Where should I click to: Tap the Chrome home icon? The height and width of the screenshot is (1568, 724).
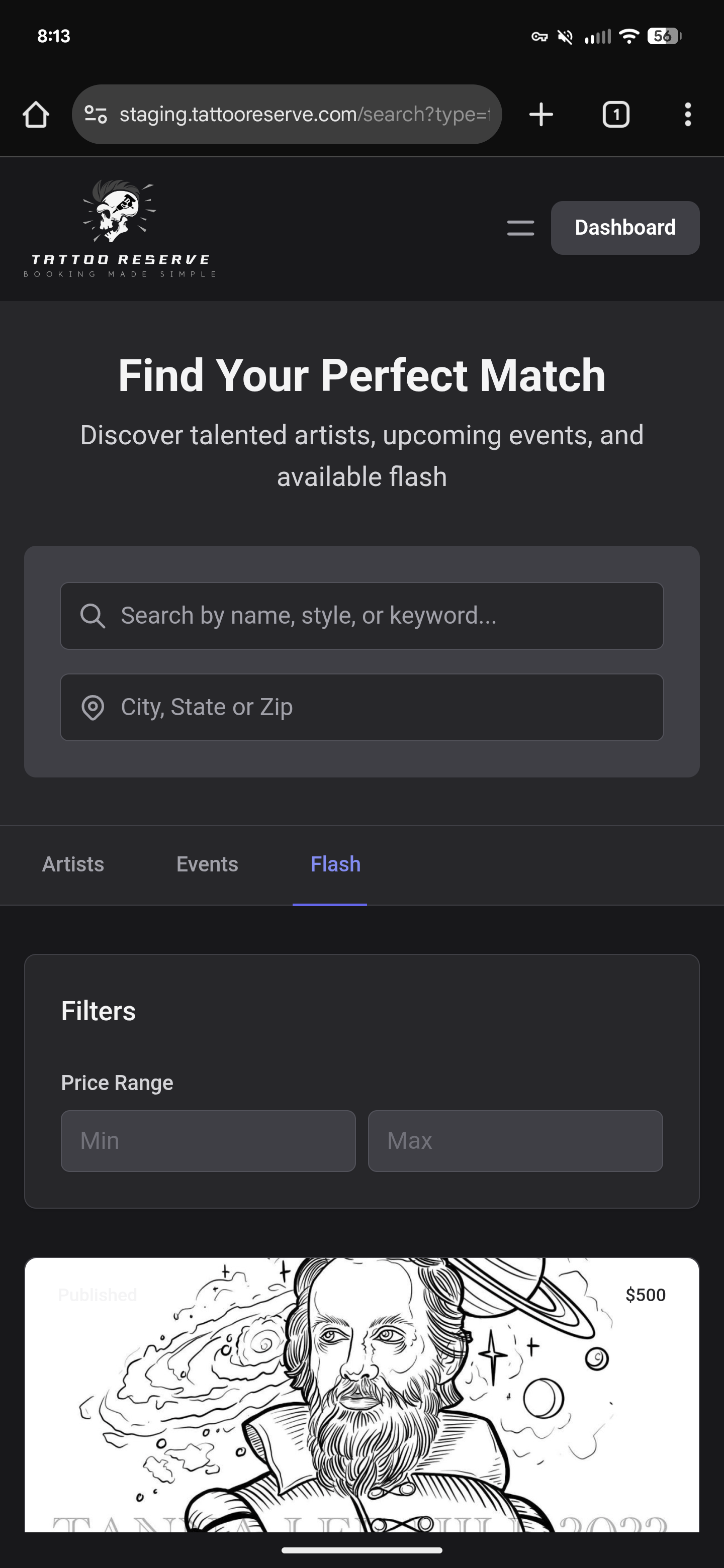(36, 114)
